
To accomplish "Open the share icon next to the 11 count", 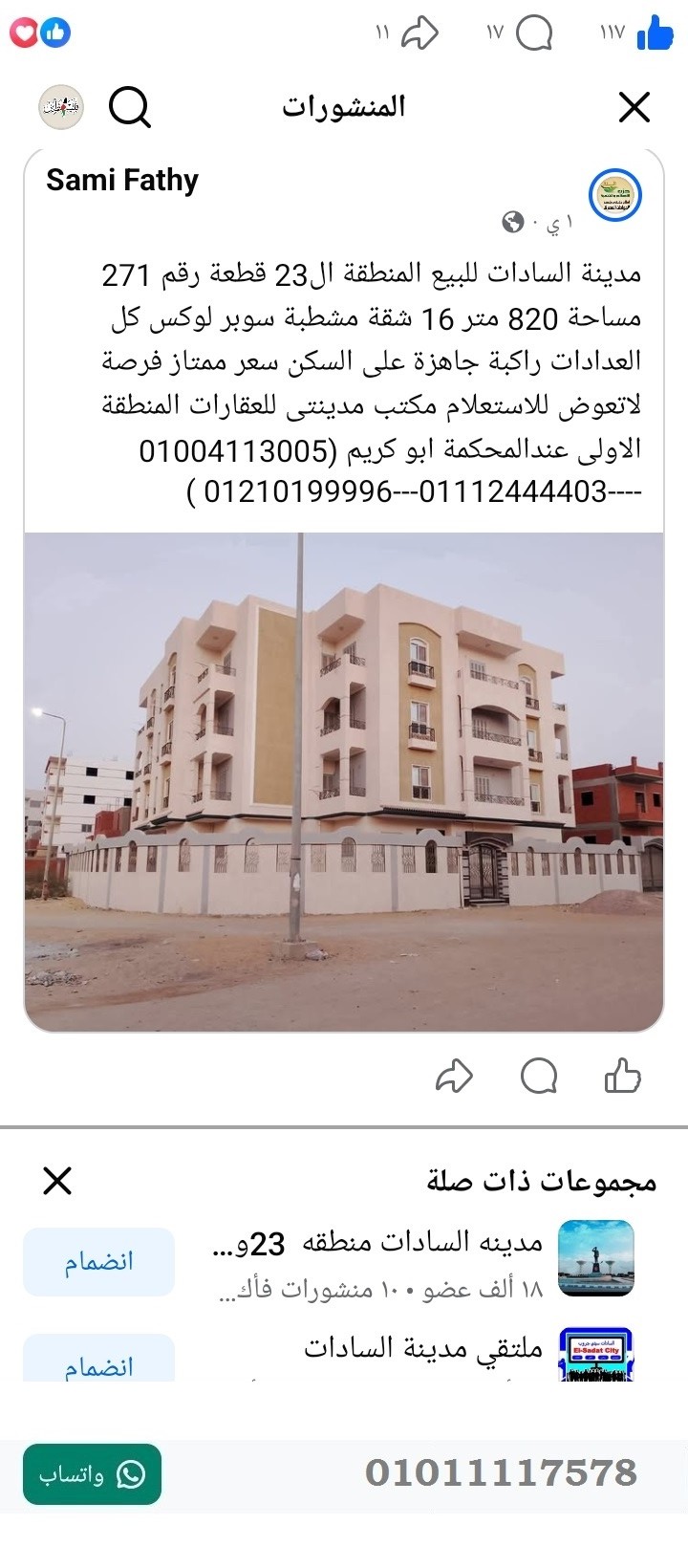I will click(420, 32).
